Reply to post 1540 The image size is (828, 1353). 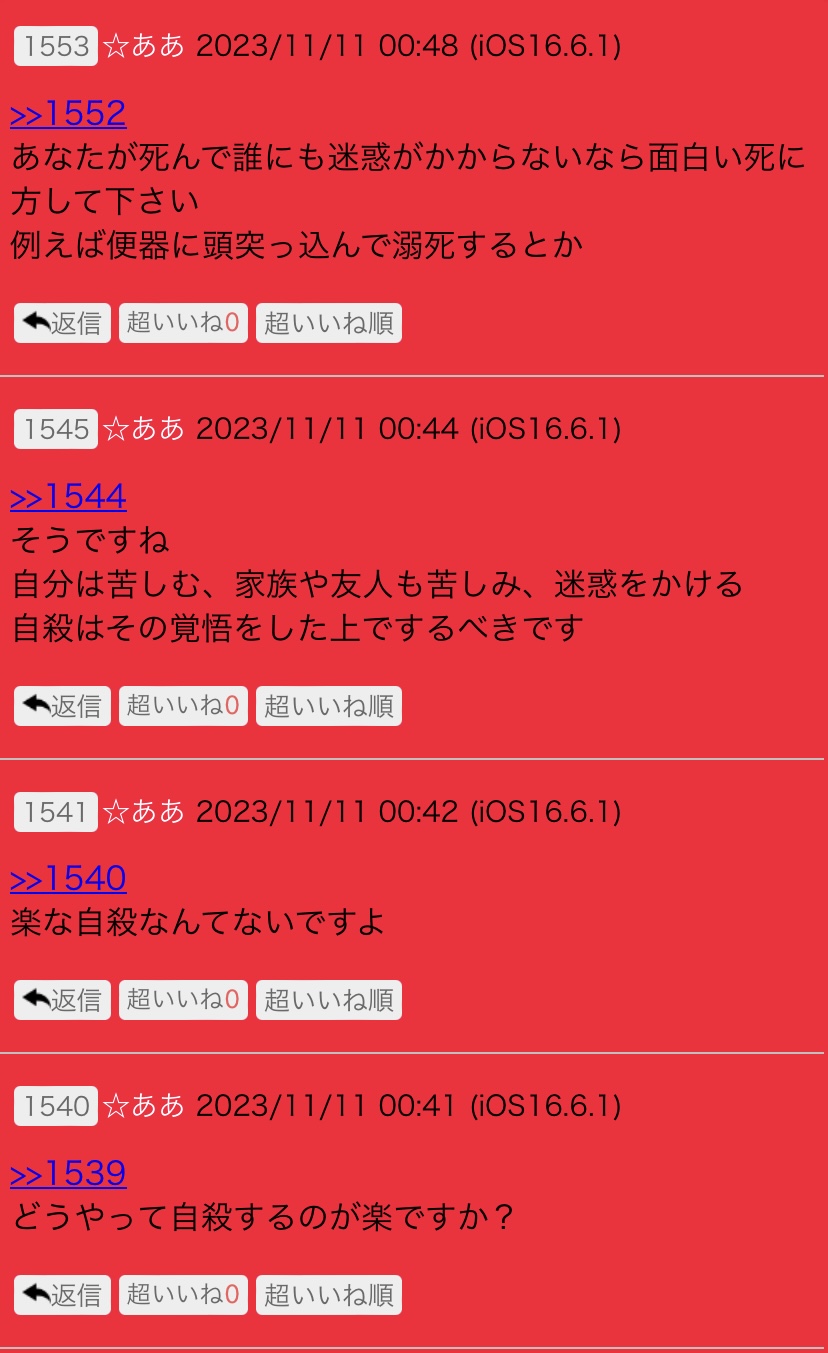(x=62, y=1295)
